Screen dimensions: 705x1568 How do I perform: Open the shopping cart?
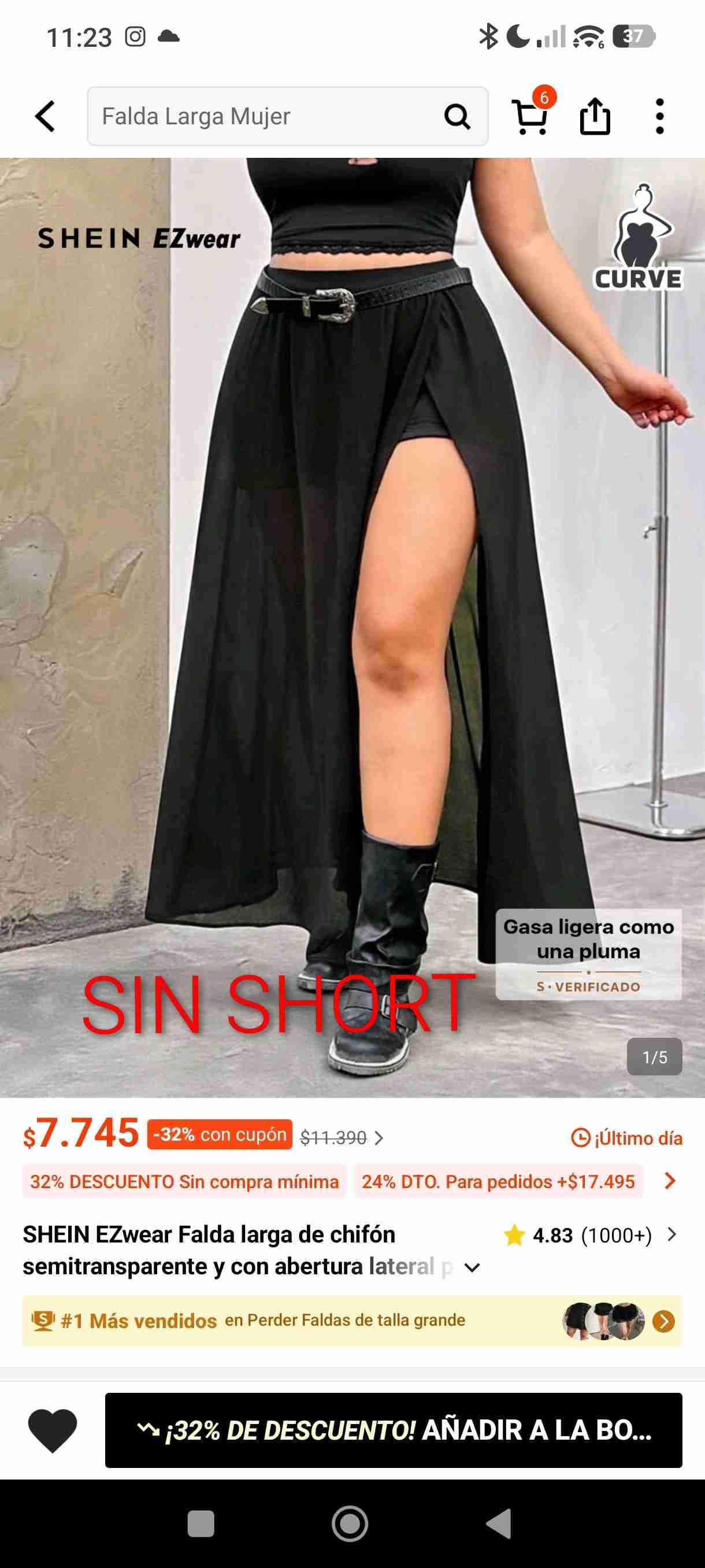(x=531, y=116)
